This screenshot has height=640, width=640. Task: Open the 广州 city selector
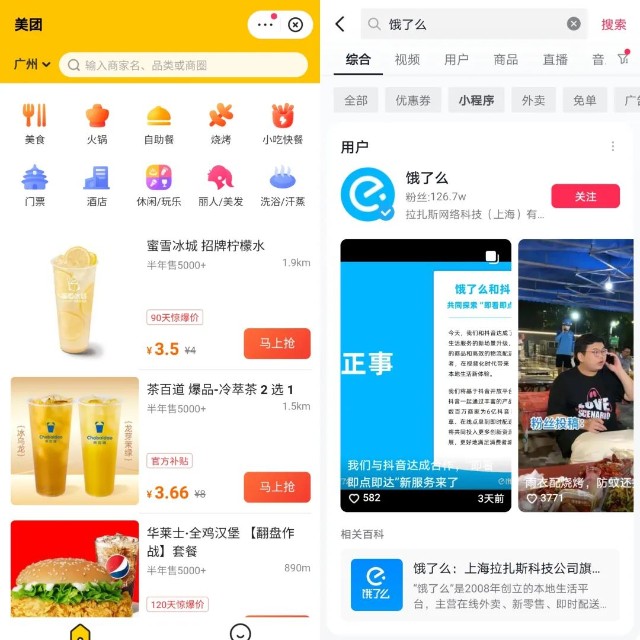pos(32,64)
